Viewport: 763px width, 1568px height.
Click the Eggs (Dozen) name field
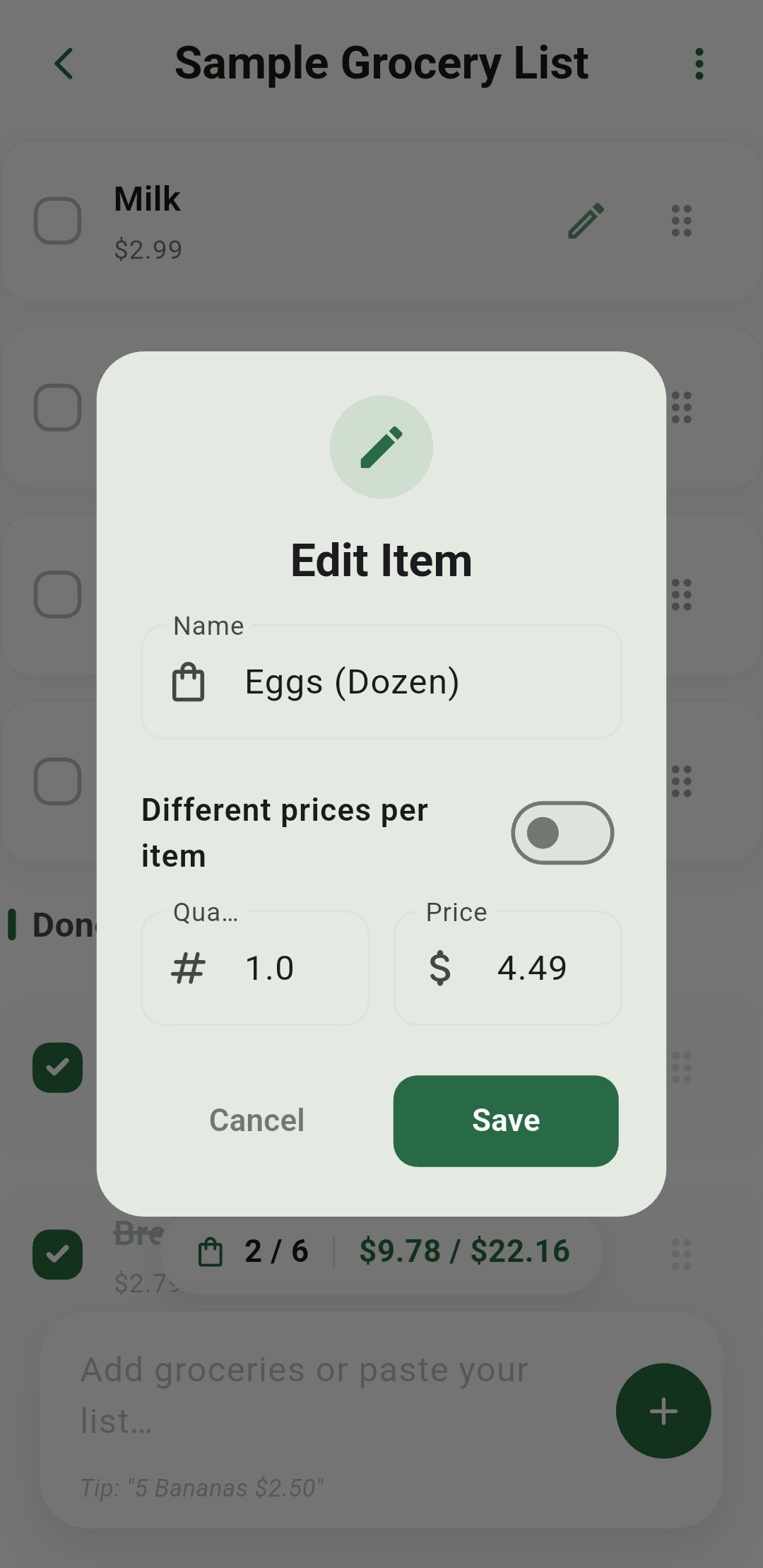pyautogui.click(x=381, y=681)
